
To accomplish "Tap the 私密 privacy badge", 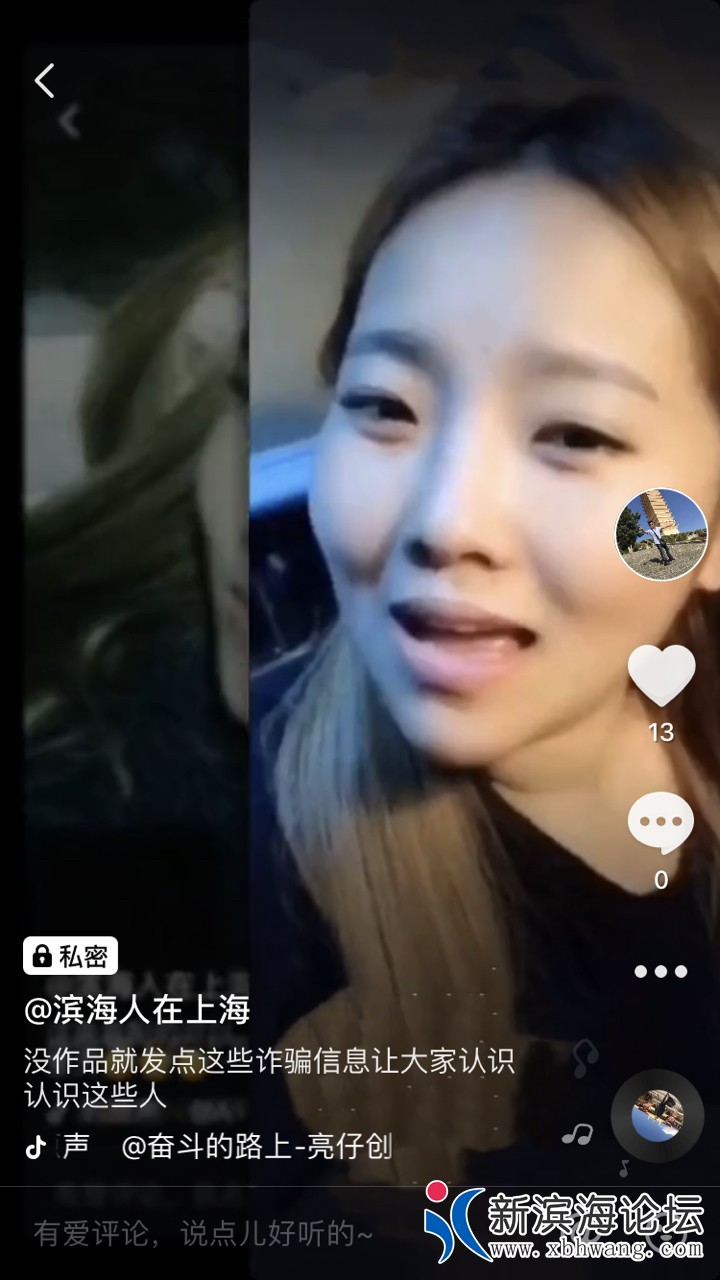I will pyautogui.click(x=70, y=956).
